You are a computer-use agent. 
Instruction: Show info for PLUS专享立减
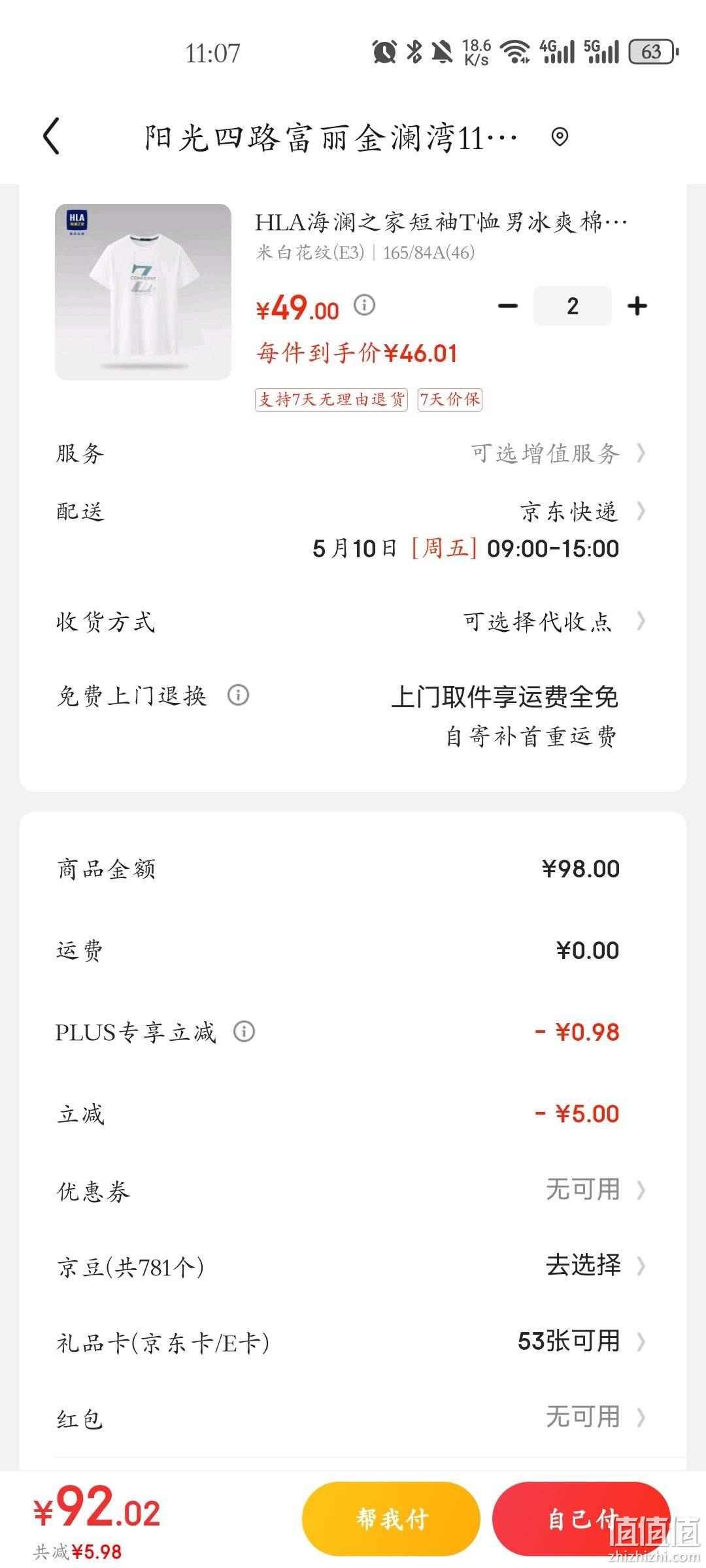[x=244, y=1032]
